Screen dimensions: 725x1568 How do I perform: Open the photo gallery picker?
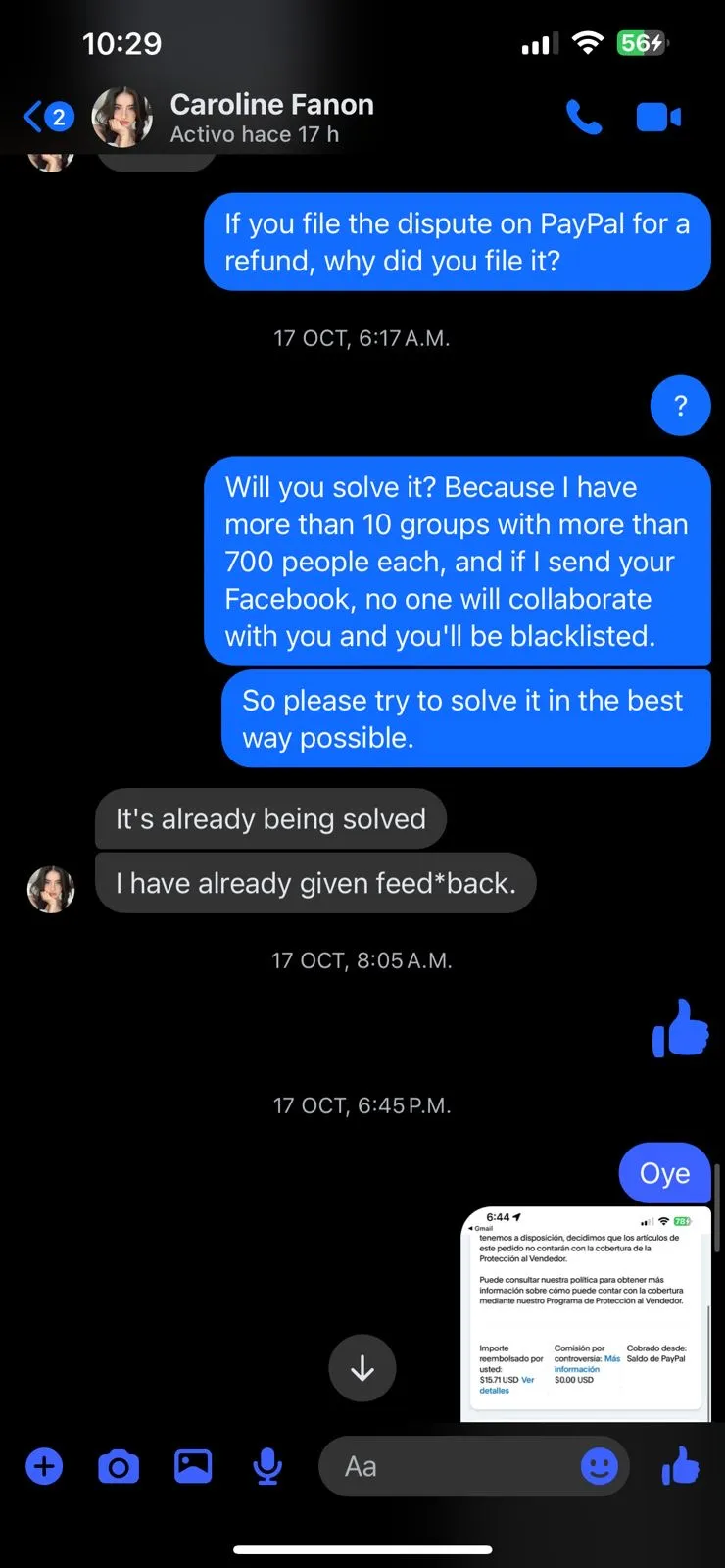point(193,1466)
